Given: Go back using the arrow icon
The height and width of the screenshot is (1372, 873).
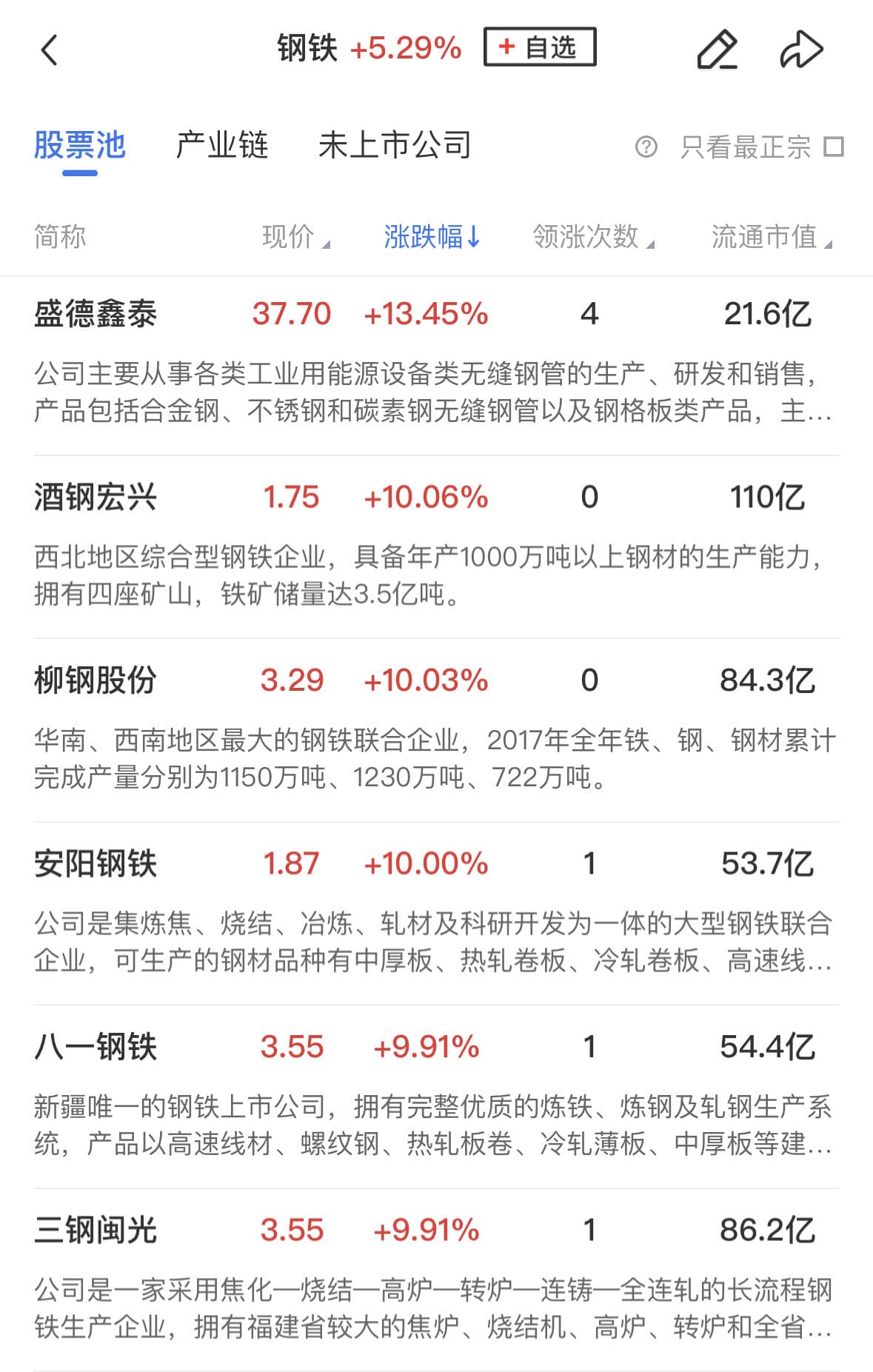Looking at the screenshot, I should [50, 50].
